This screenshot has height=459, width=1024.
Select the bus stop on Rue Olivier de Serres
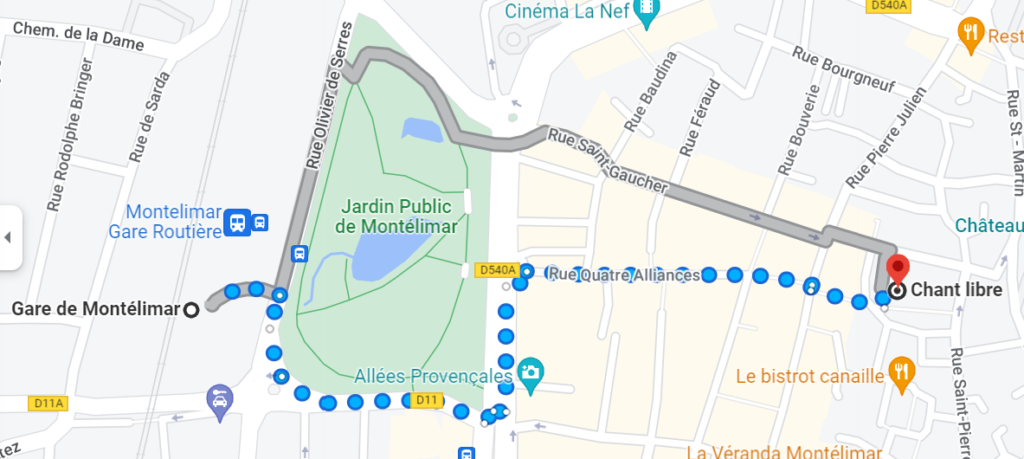pyautogui.click(x=299, y=254)
